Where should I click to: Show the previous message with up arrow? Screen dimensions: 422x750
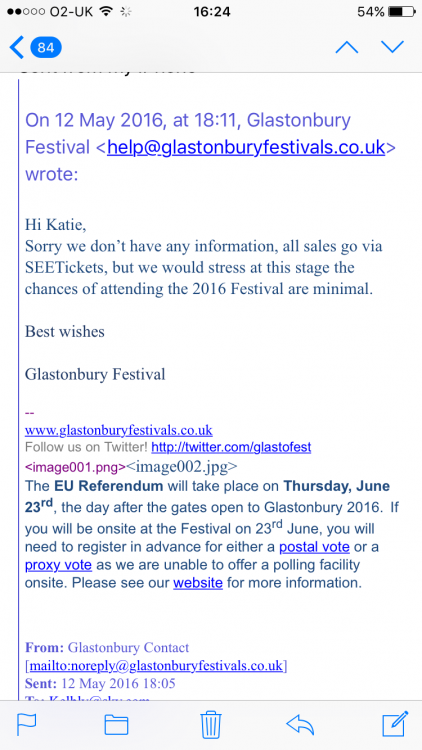pyautogui.click(x=346, y=47)
